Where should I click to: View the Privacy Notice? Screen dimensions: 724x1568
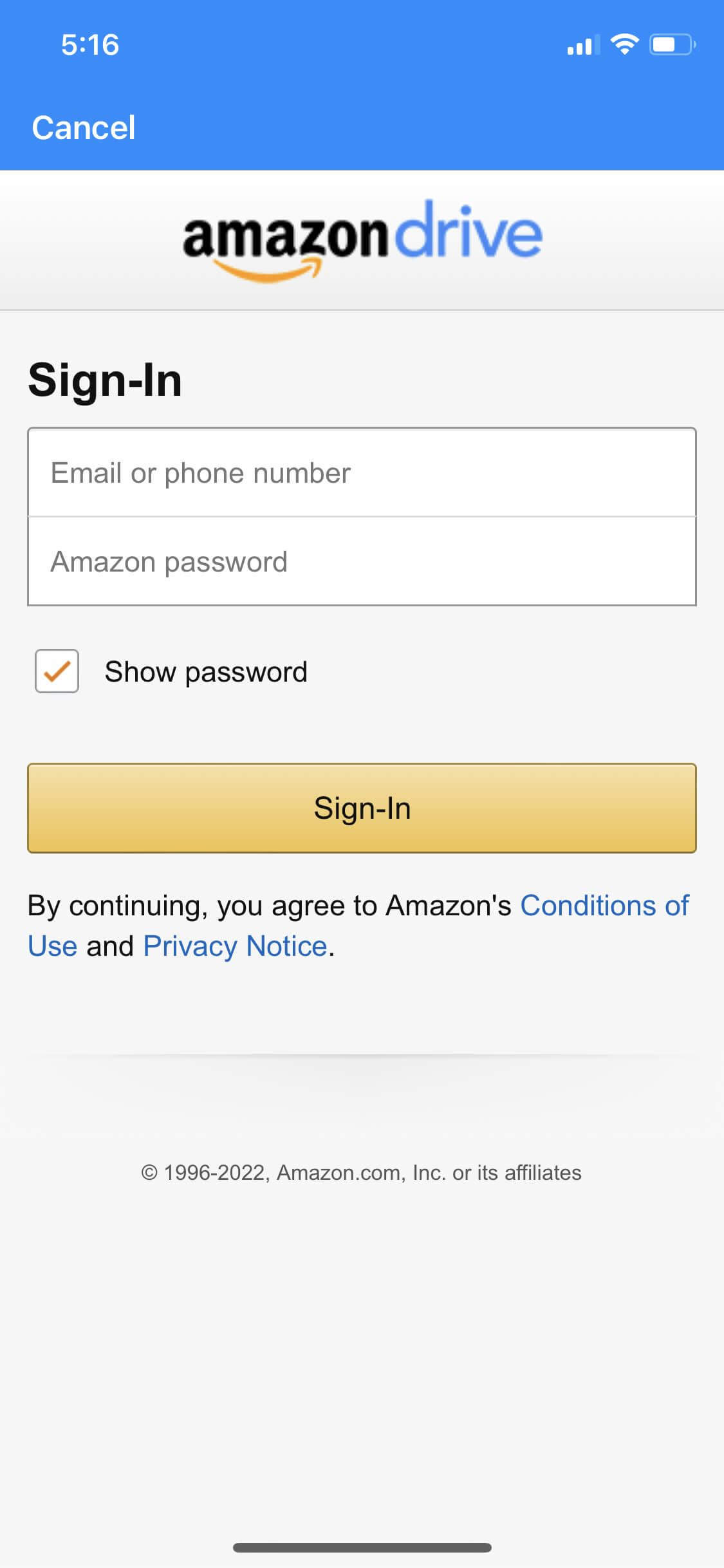(x=234, y=946)
